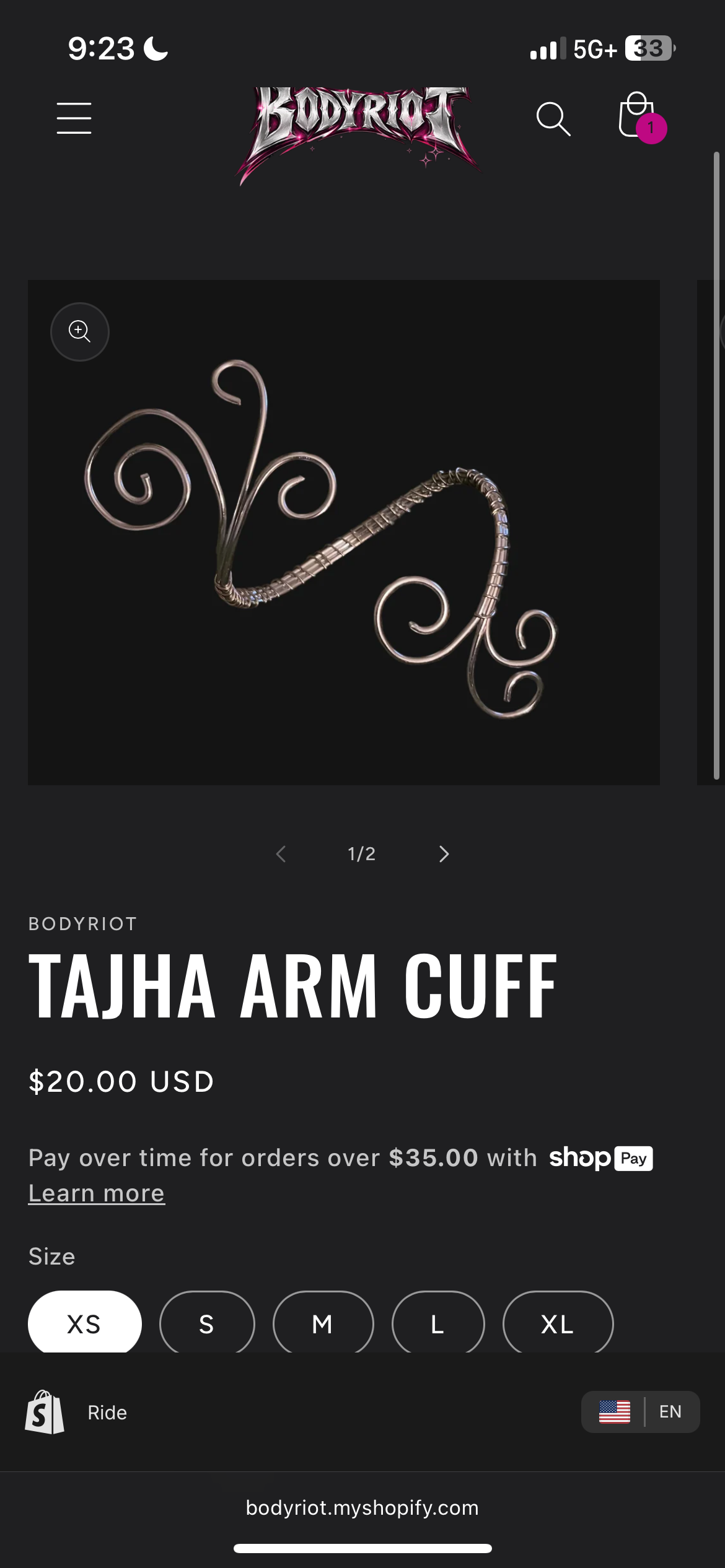Go to the next product image

tap(444, 854)
